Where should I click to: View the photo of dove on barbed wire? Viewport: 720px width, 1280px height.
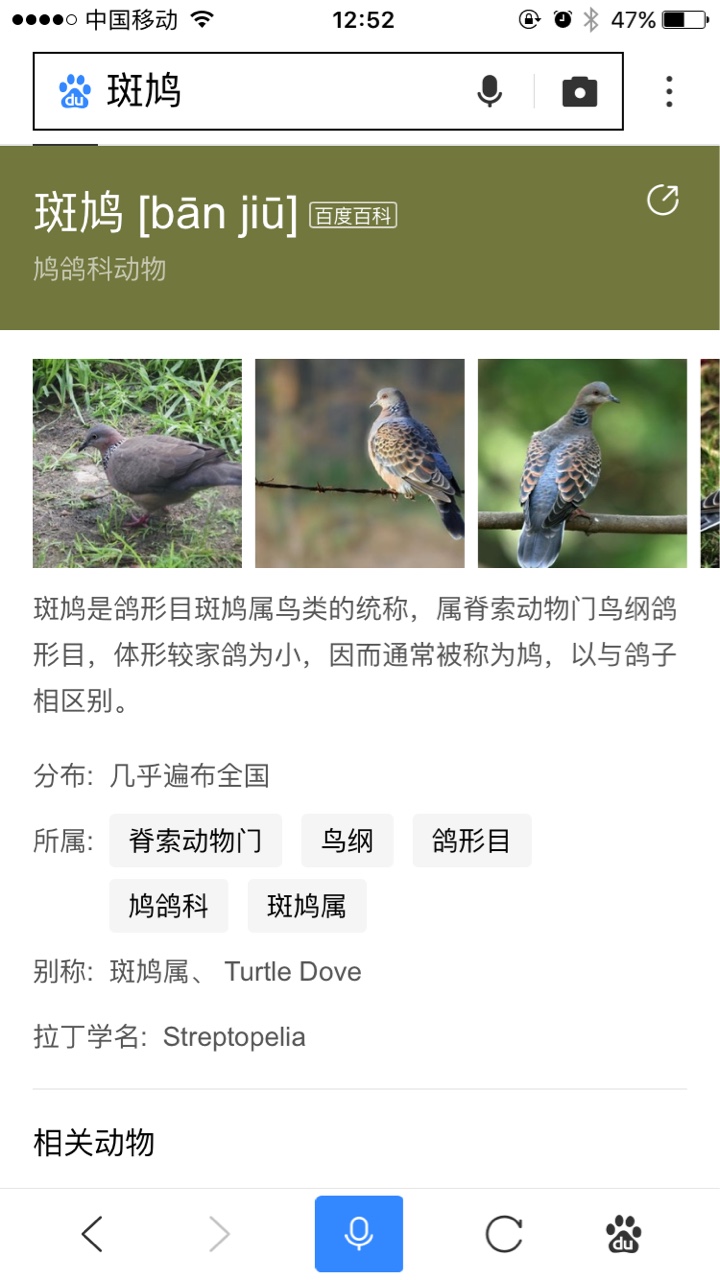pyautogui.click(x=360, y=463)
